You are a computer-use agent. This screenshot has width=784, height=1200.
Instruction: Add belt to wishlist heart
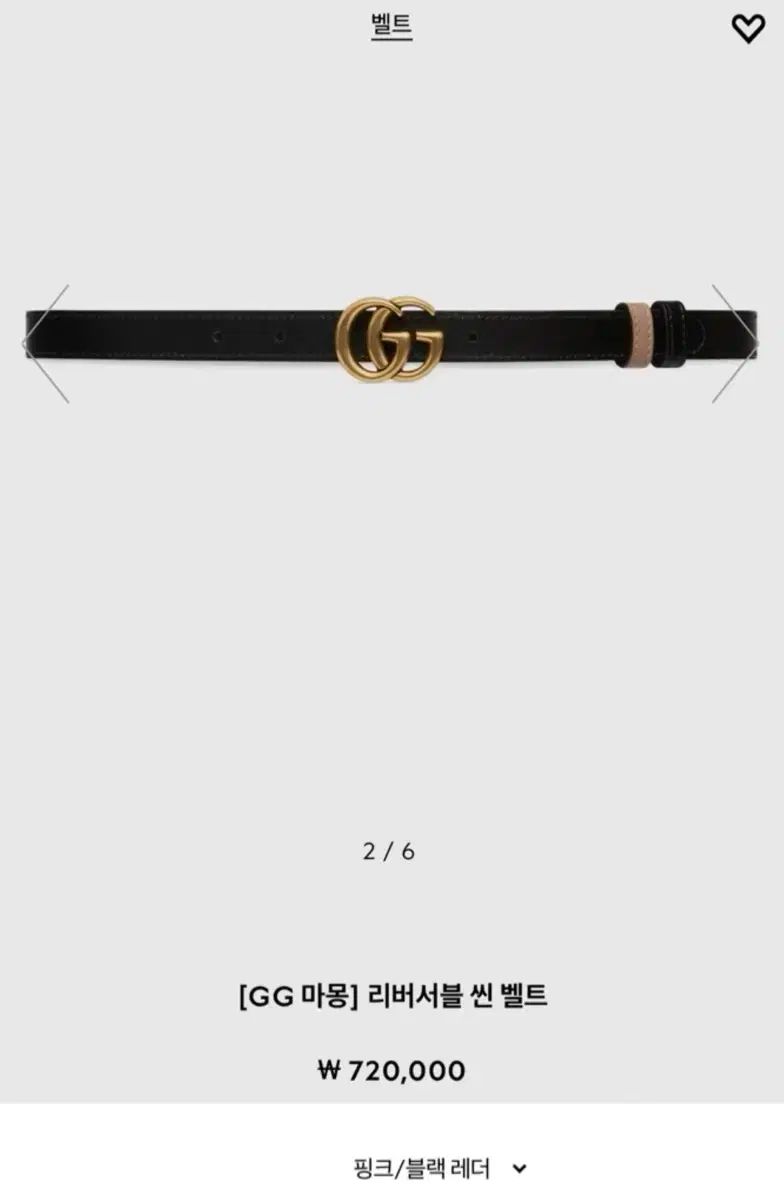[748, 30]
